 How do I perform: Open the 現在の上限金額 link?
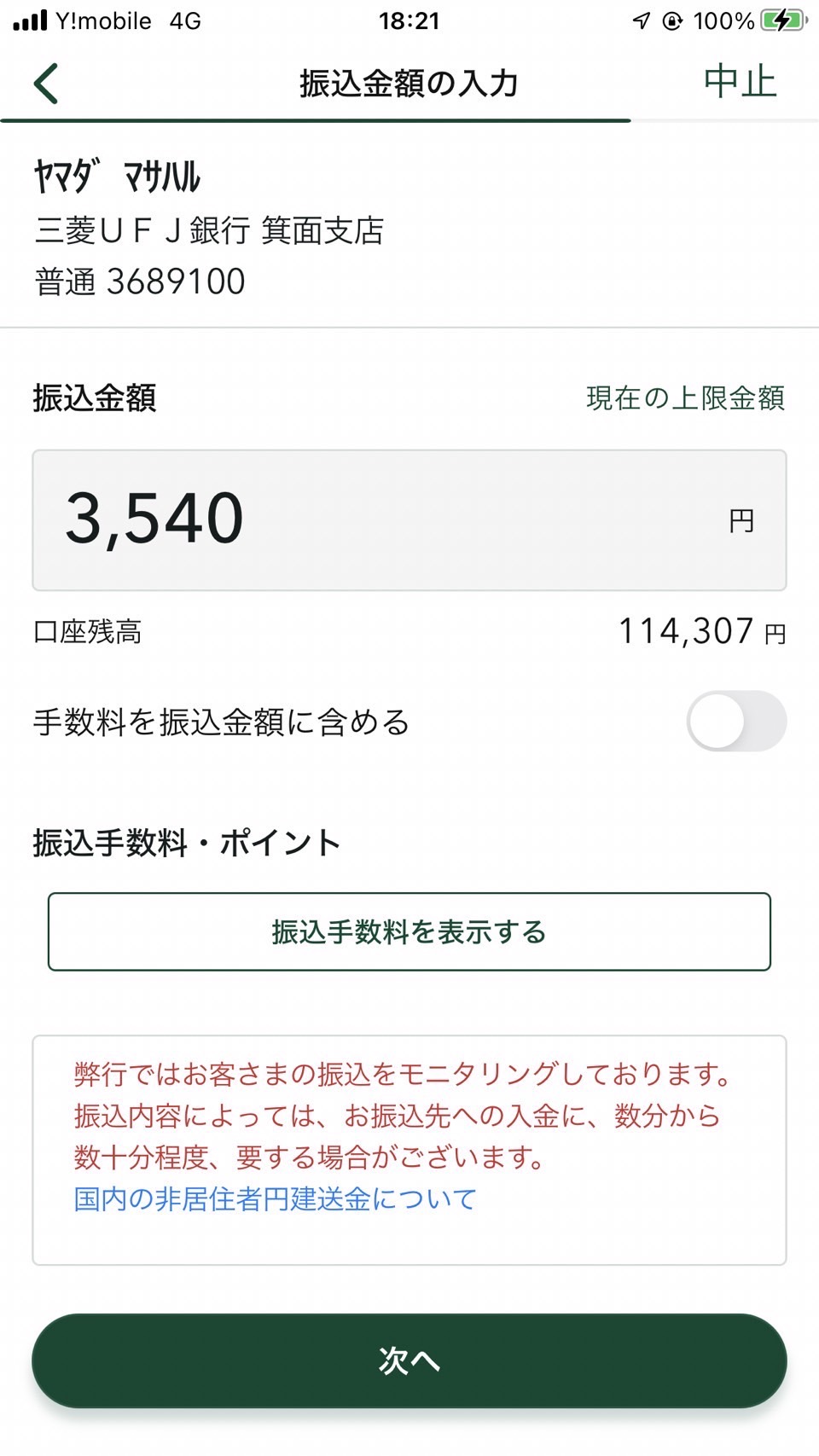tap(685, 397)
